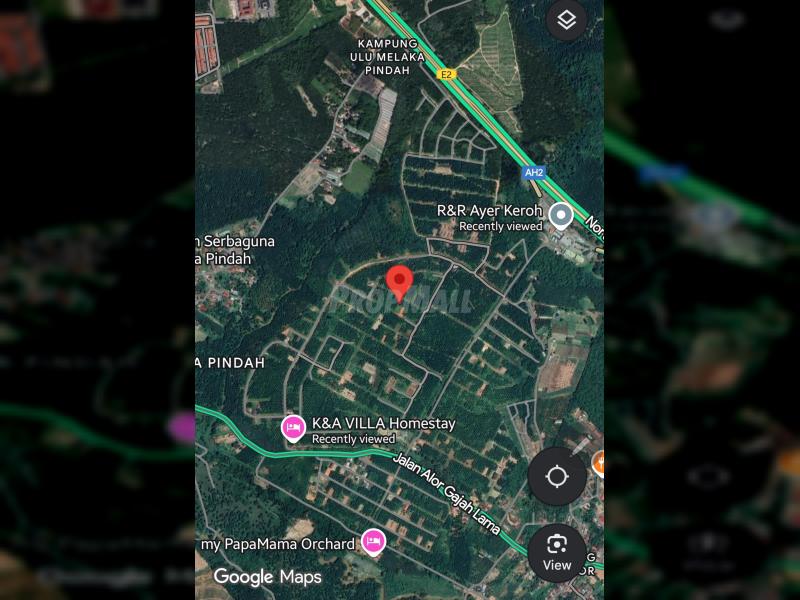Open the map layers selector

click(567, 20)
